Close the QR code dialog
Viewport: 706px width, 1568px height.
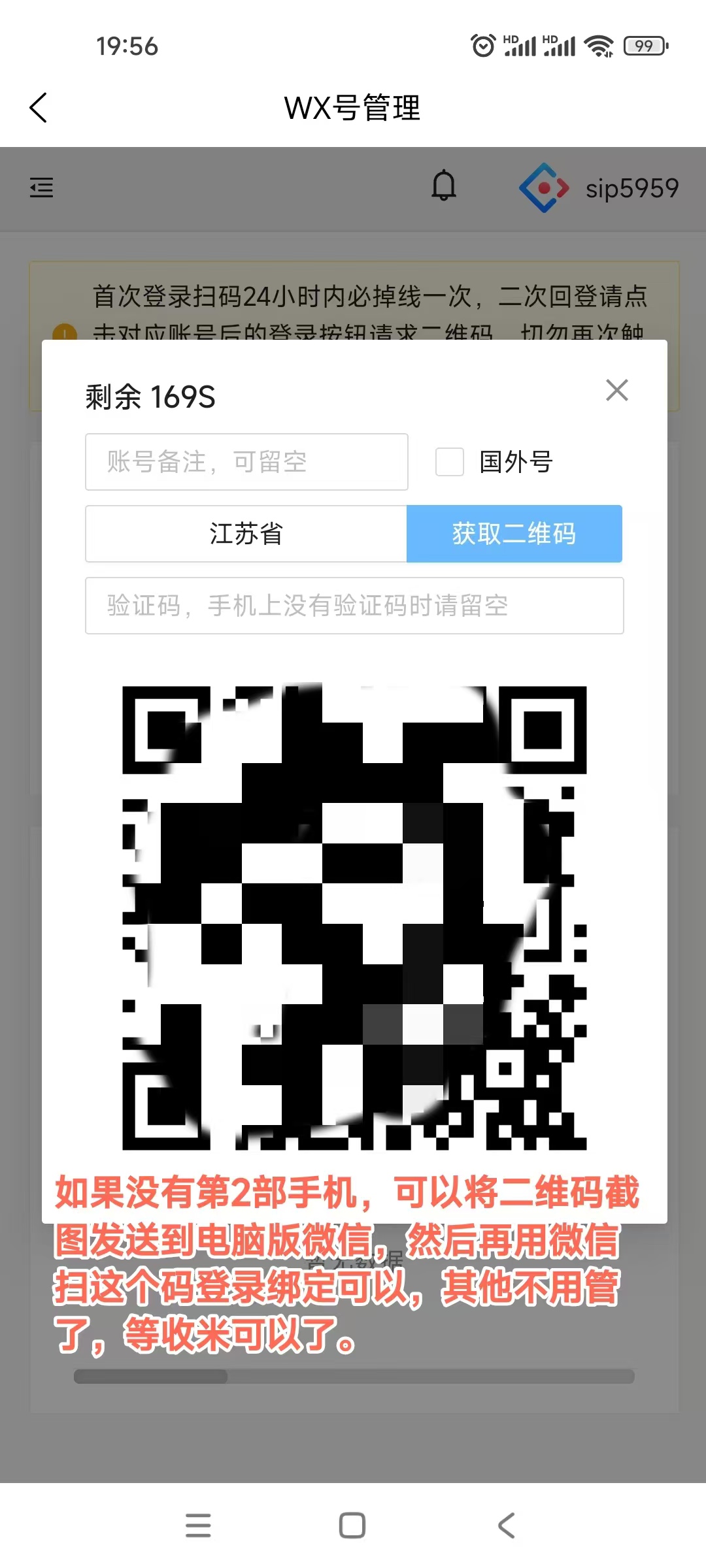[616, 390]
